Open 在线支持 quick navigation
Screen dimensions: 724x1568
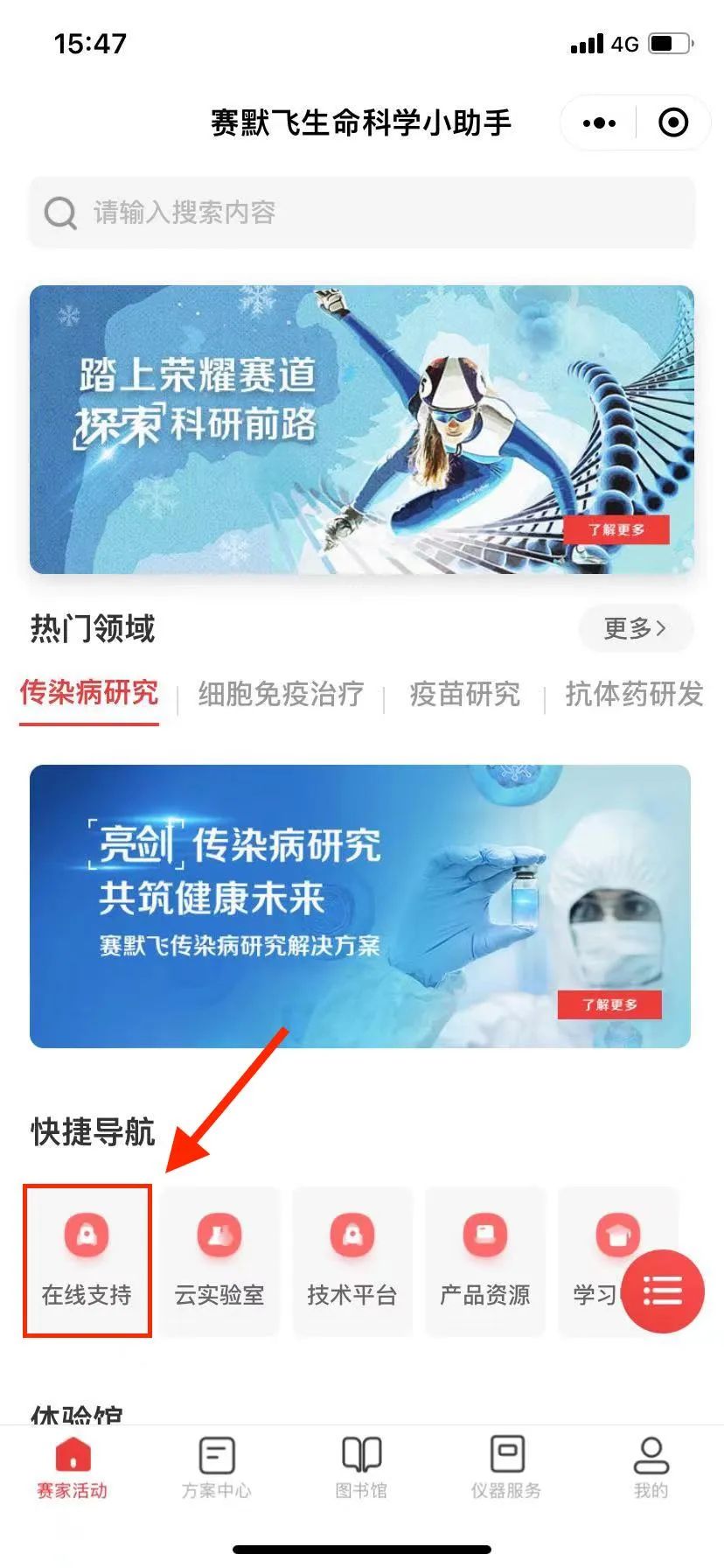[87, 1260]
